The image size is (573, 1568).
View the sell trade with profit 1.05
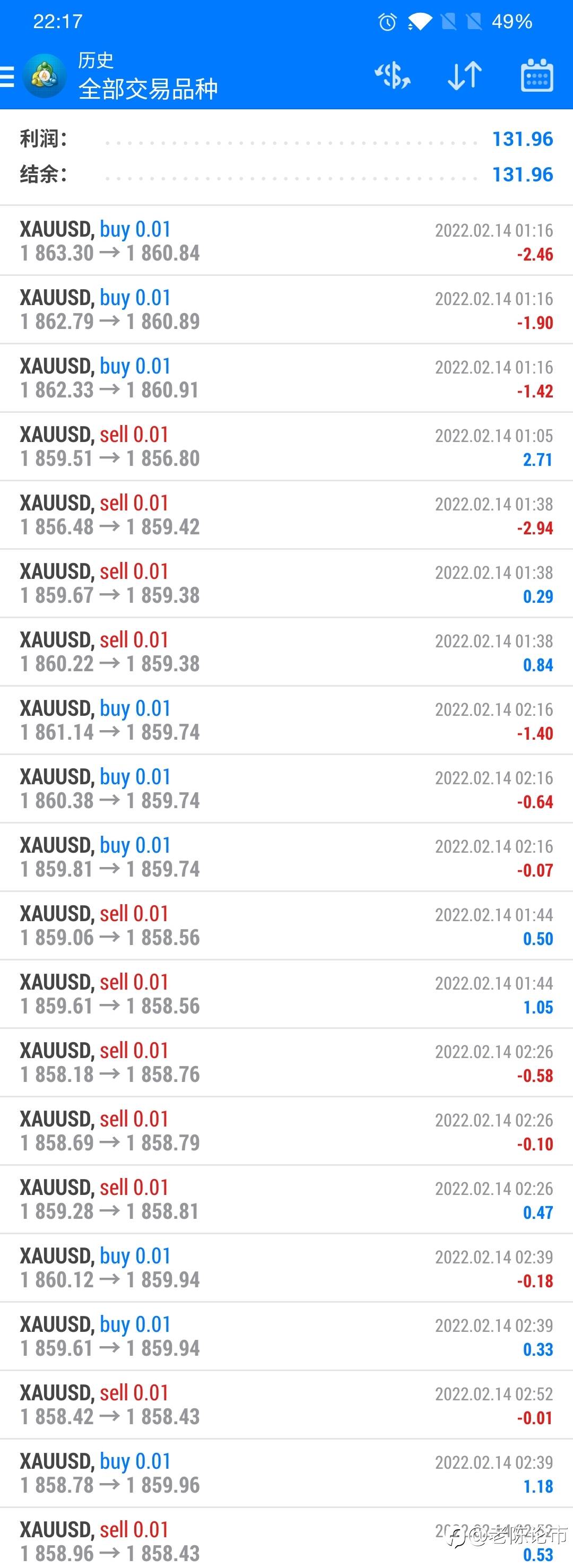pos(286,994)
